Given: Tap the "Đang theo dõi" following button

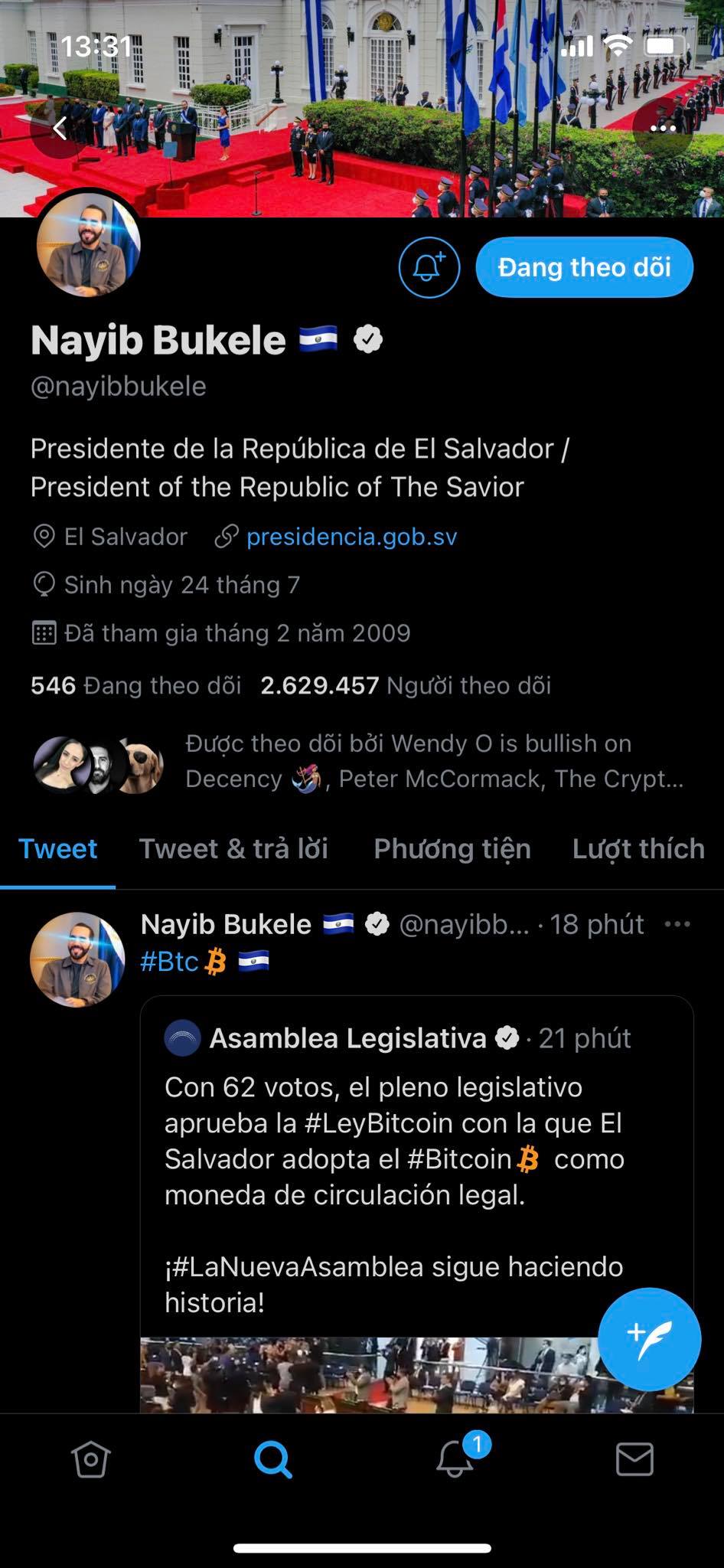Looking at the screenshot, I should pos(584,268).
